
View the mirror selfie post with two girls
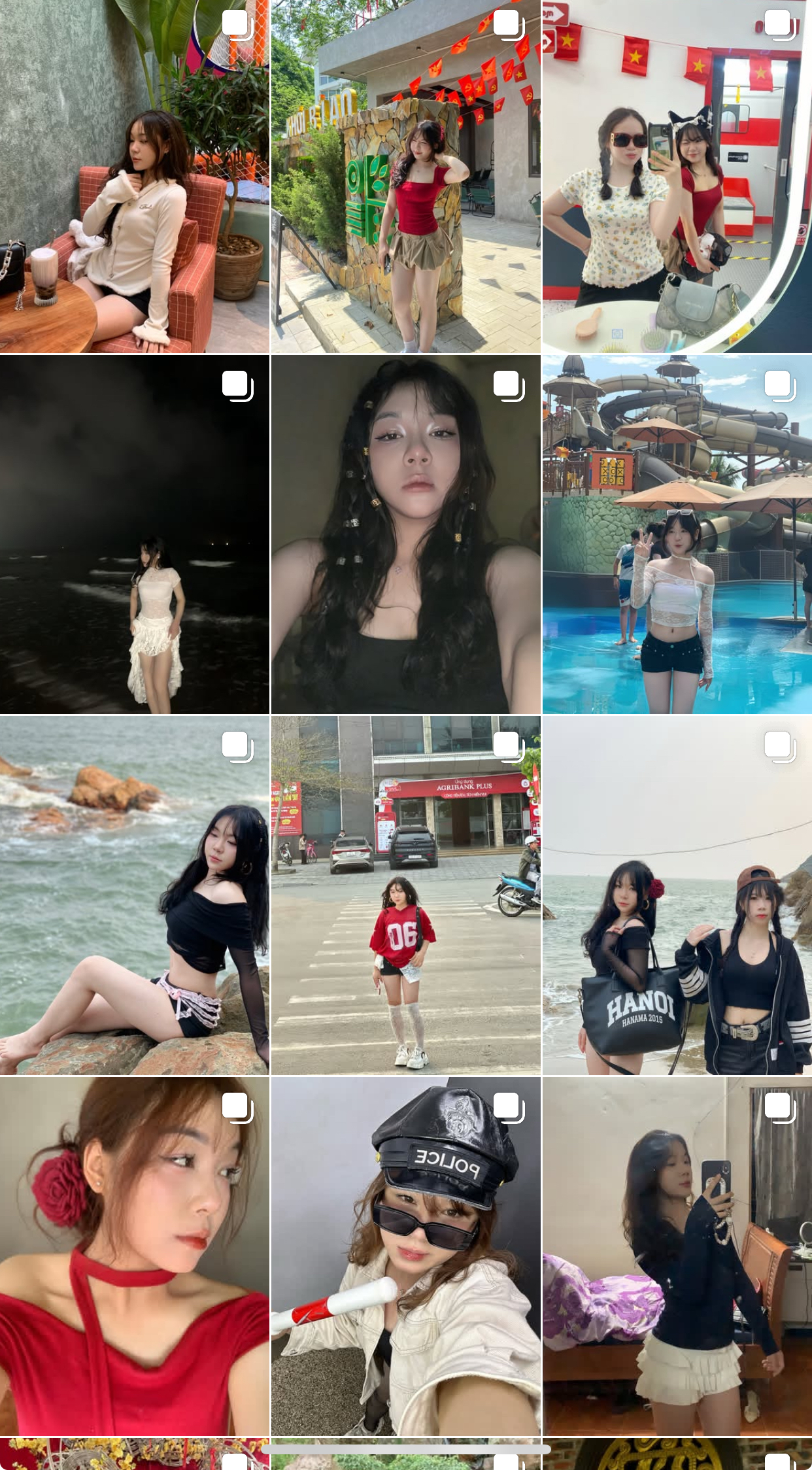click(677, 177)
